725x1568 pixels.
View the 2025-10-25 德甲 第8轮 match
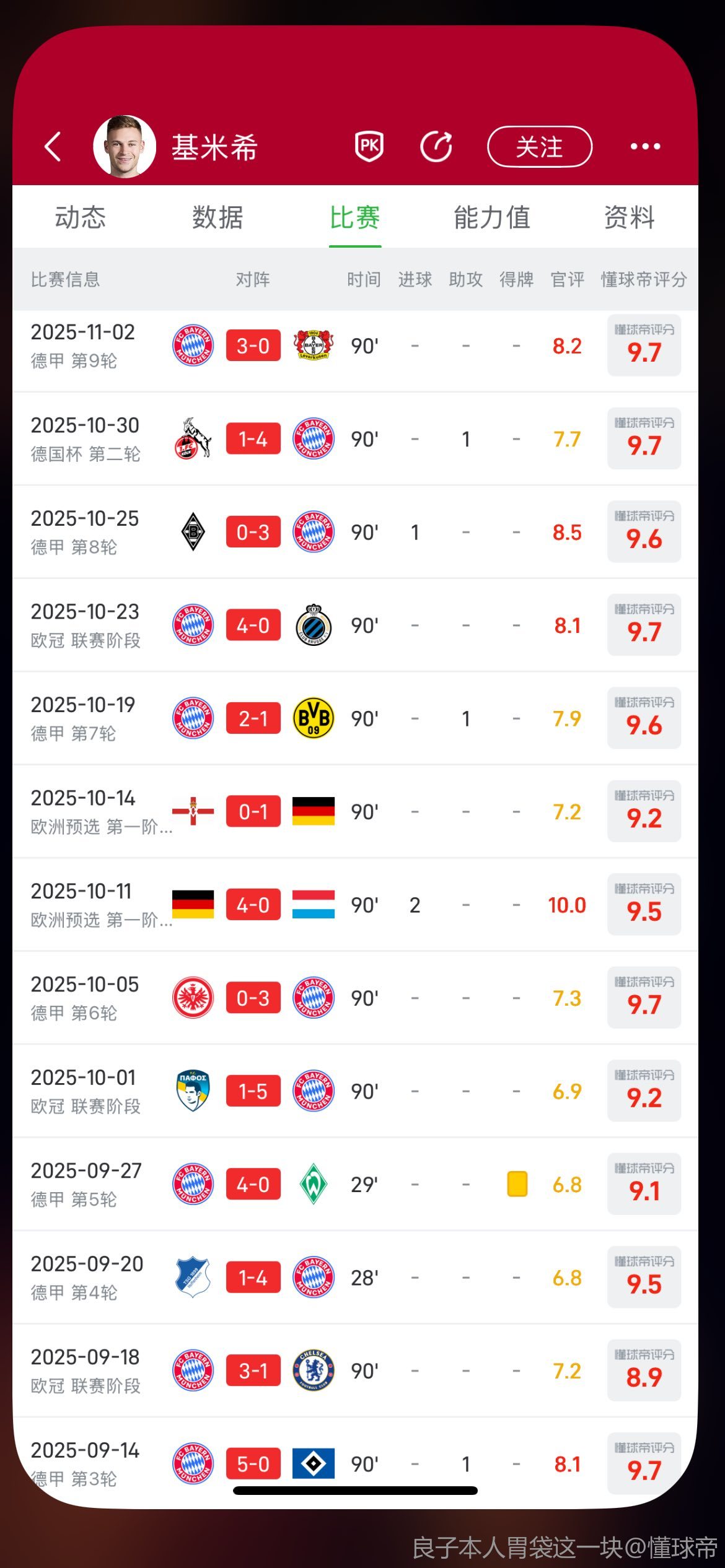[253, 532]
